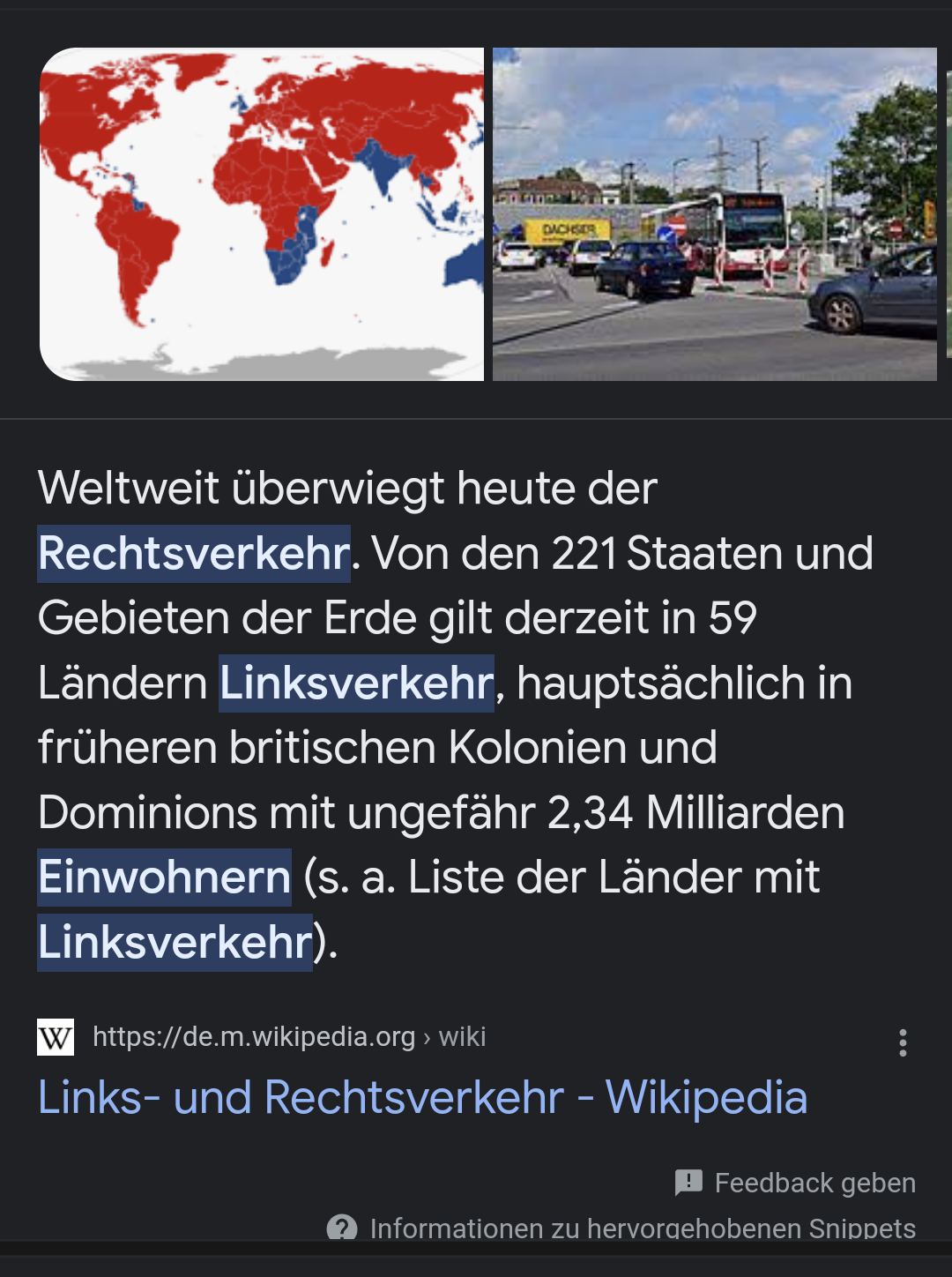Open the Links- und Rechtsverkehr Wikipedia result
This screenshot has width=952, height=1277.
422,1098
